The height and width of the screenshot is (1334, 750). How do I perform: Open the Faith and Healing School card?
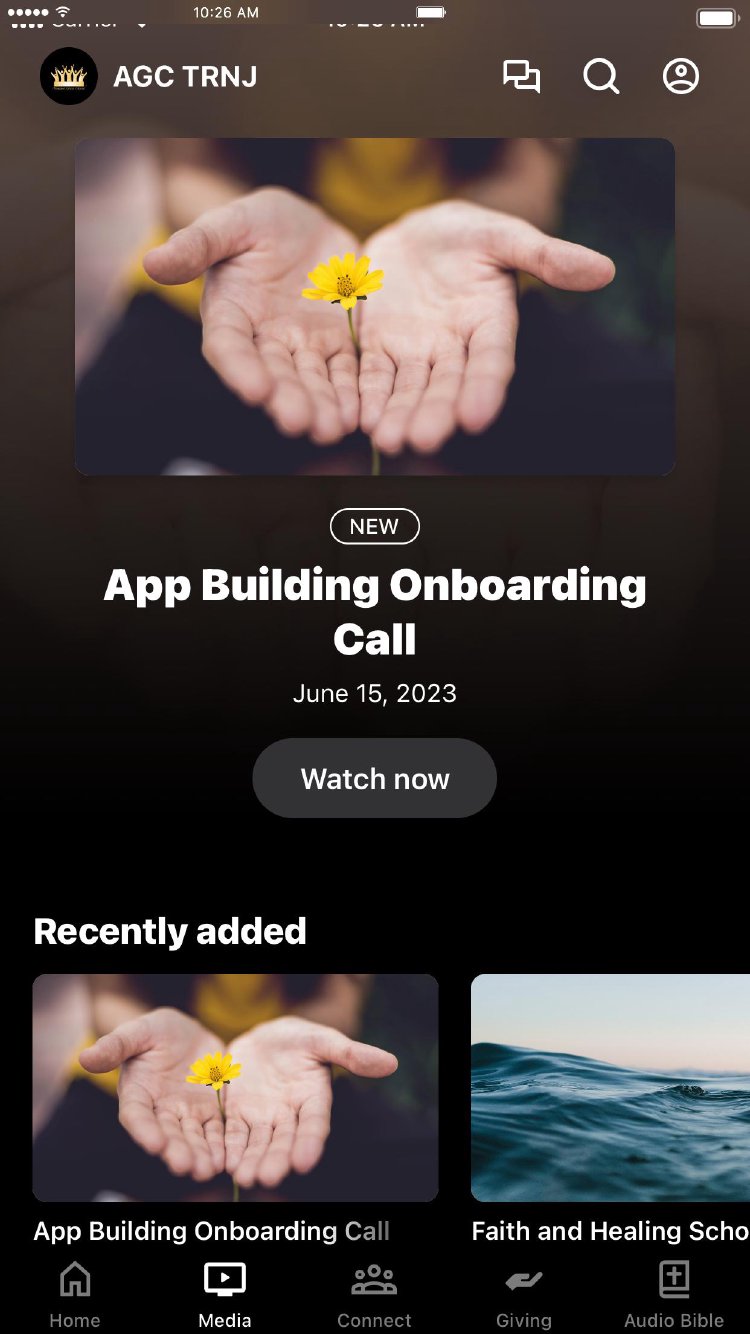click(x=610, y=1088)
